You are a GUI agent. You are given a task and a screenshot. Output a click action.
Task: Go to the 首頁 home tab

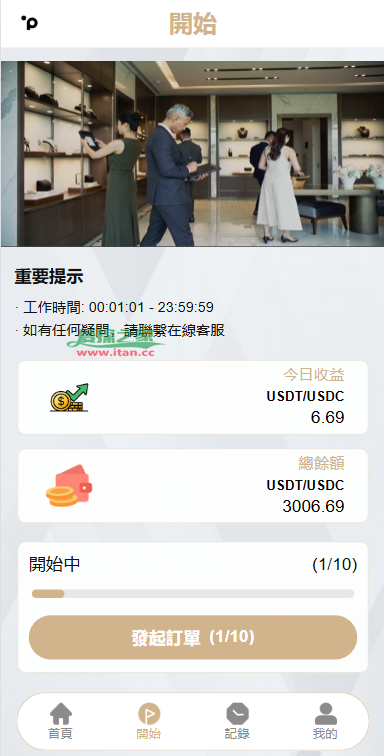[x=61, y=721]
